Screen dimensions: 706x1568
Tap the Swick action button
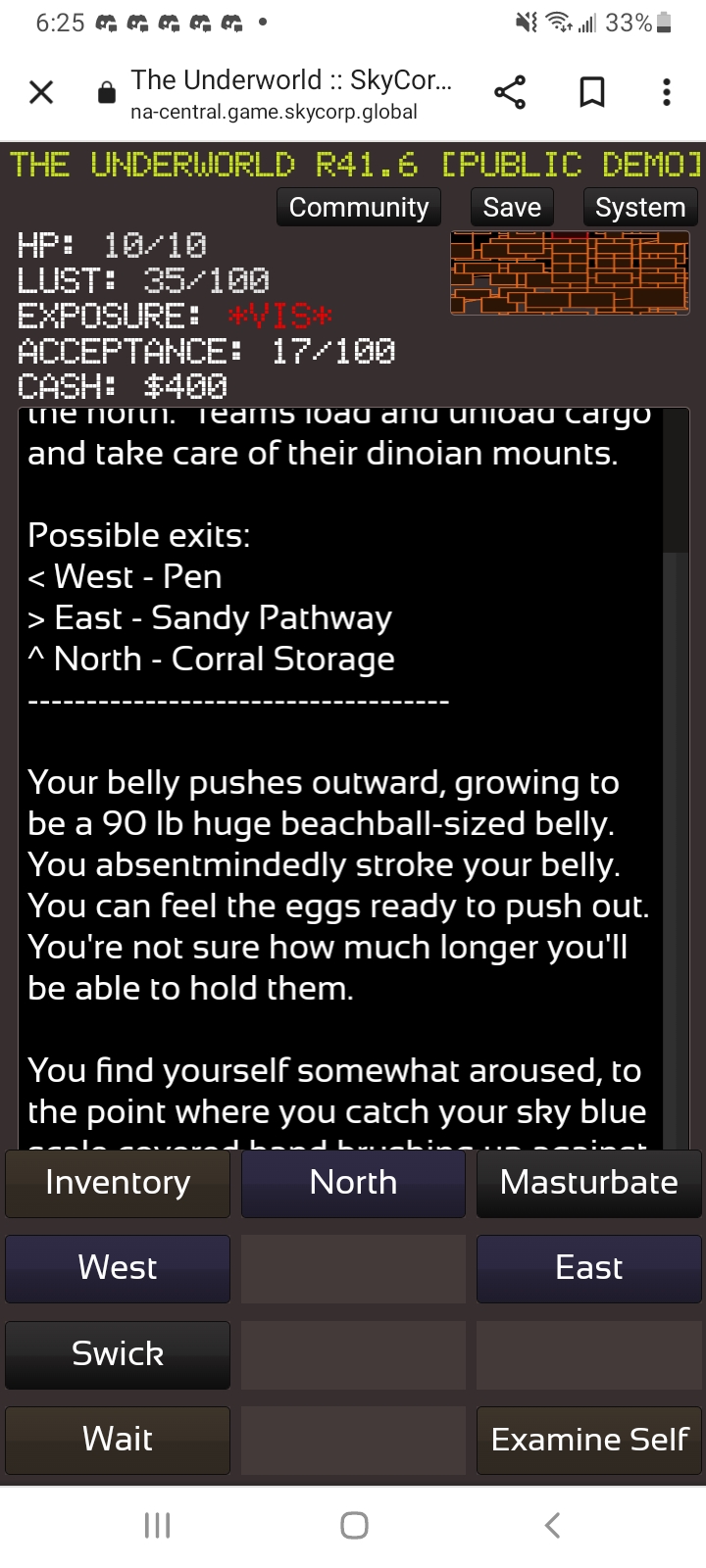tap(118, 1354)
